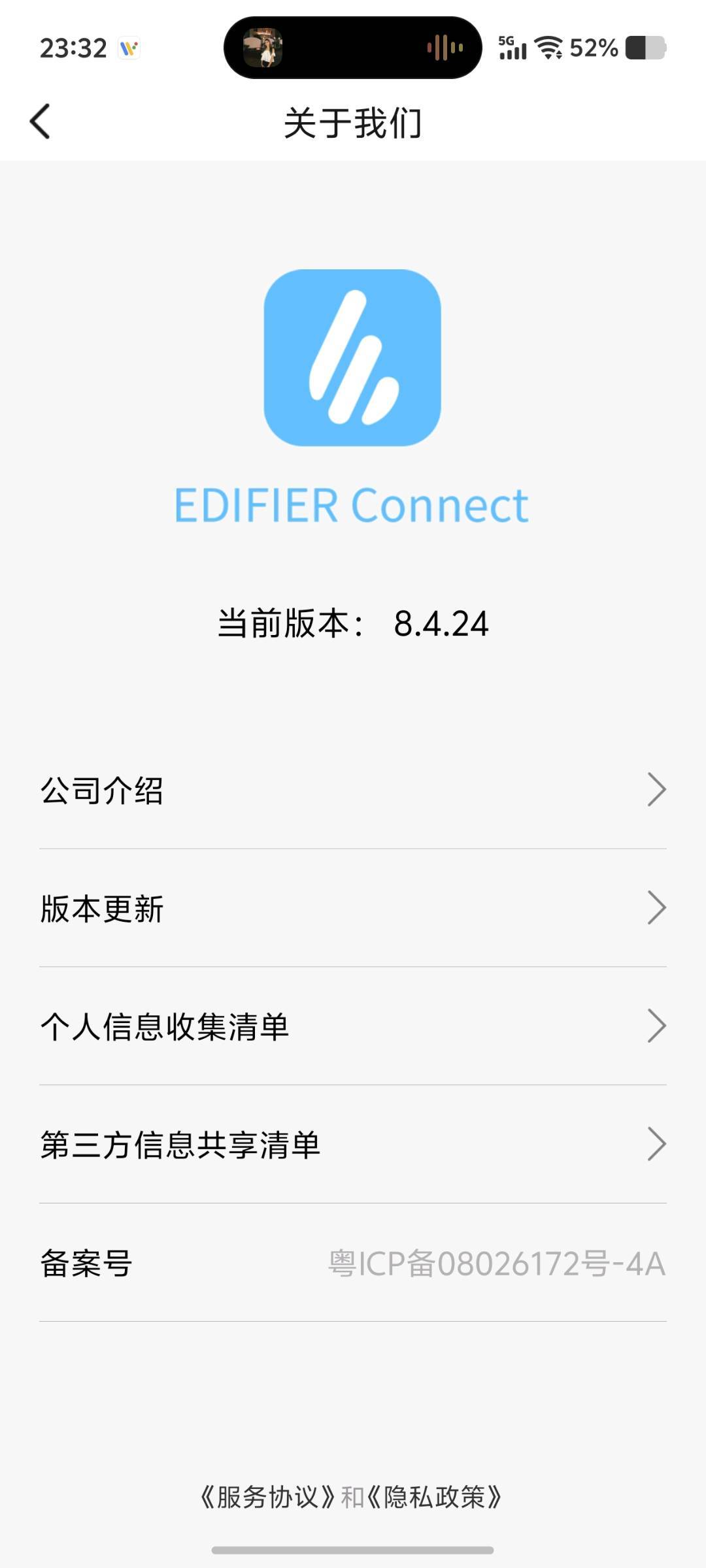Open 个人信息收集清单
Image resolution: width=706 pixels, height=1568 pixels.
click(x=353, y=1026)
